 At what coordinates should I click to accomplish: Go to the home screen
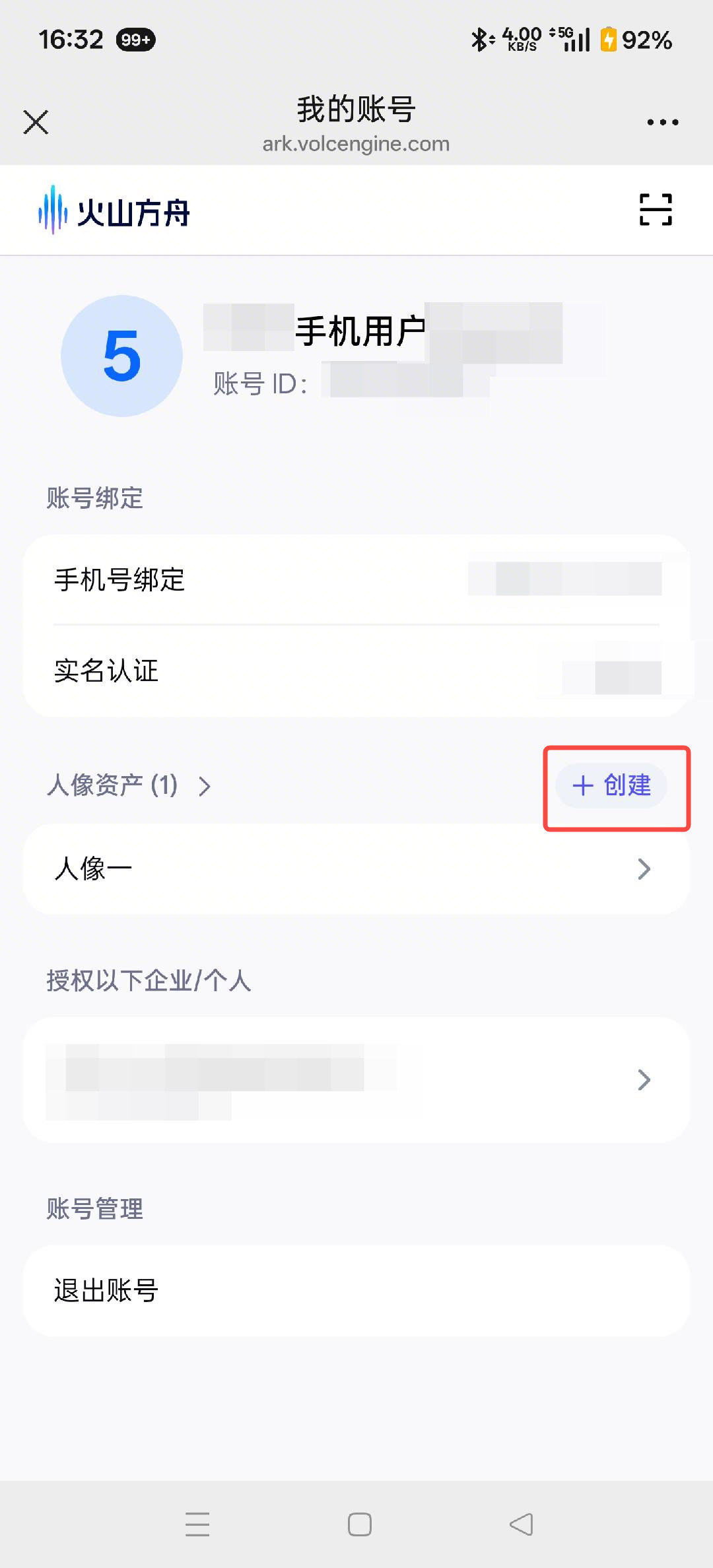(359, 1524)
